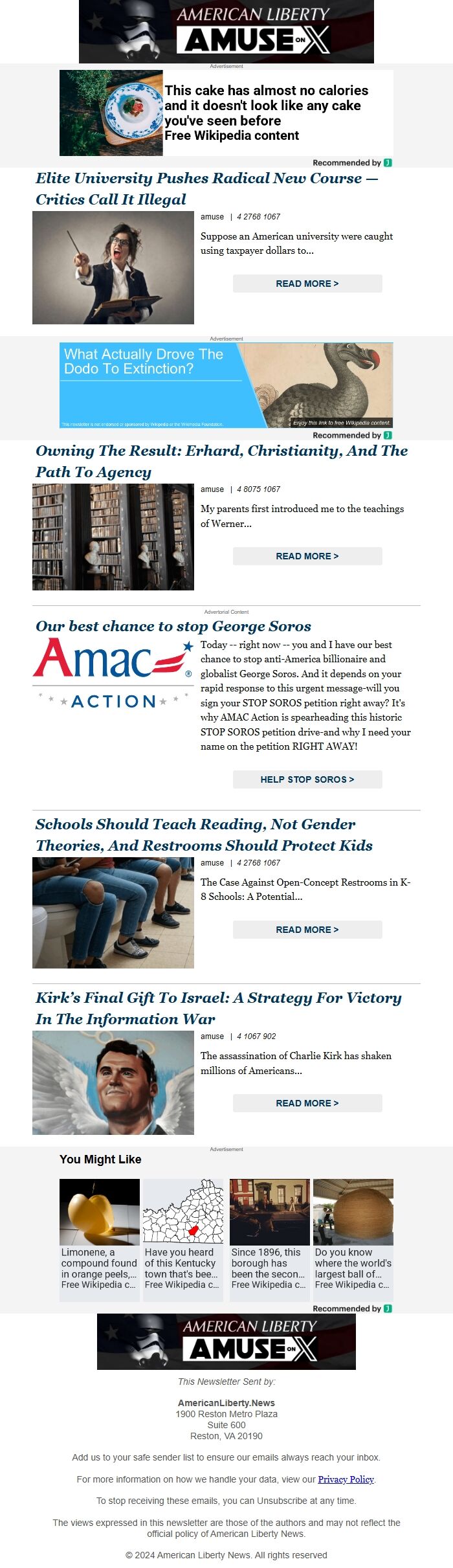Open Read More for Schools restrooms article
This screenshot has width=453, height=1568.
coord(307,930)
